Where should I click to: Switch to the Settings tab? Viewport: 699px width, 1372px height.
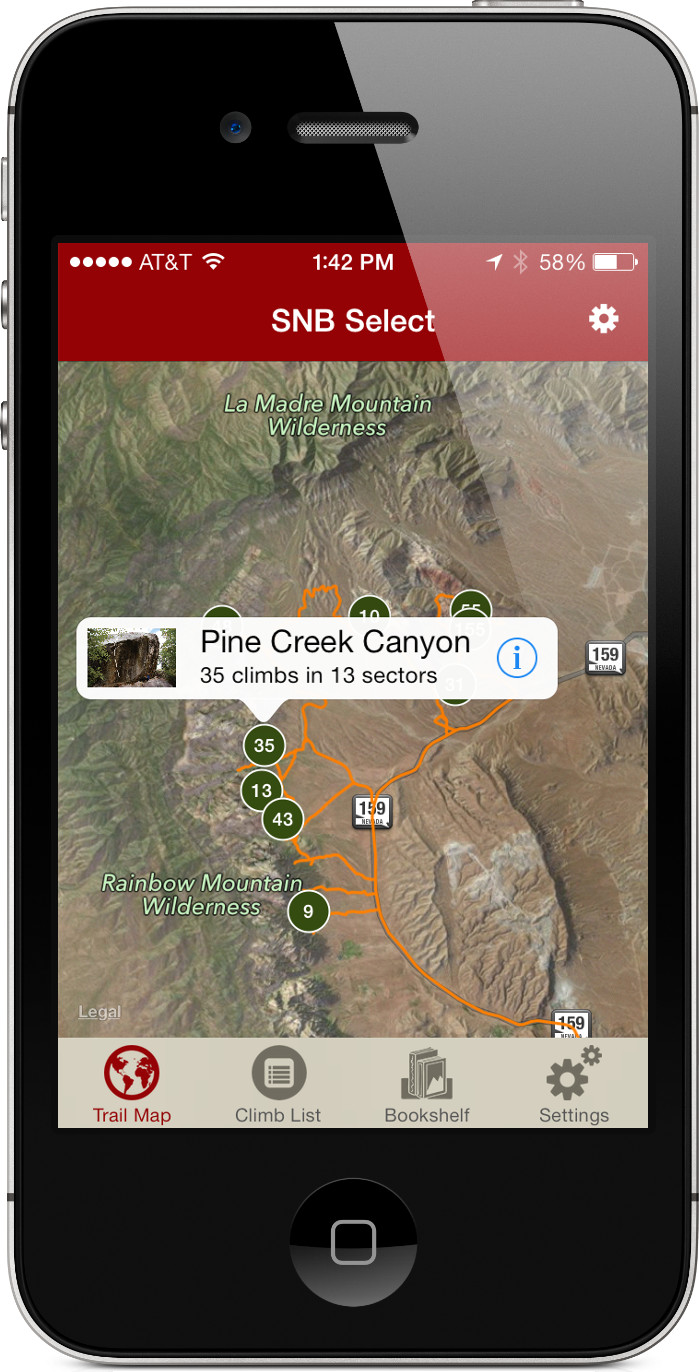point(573,1085)
